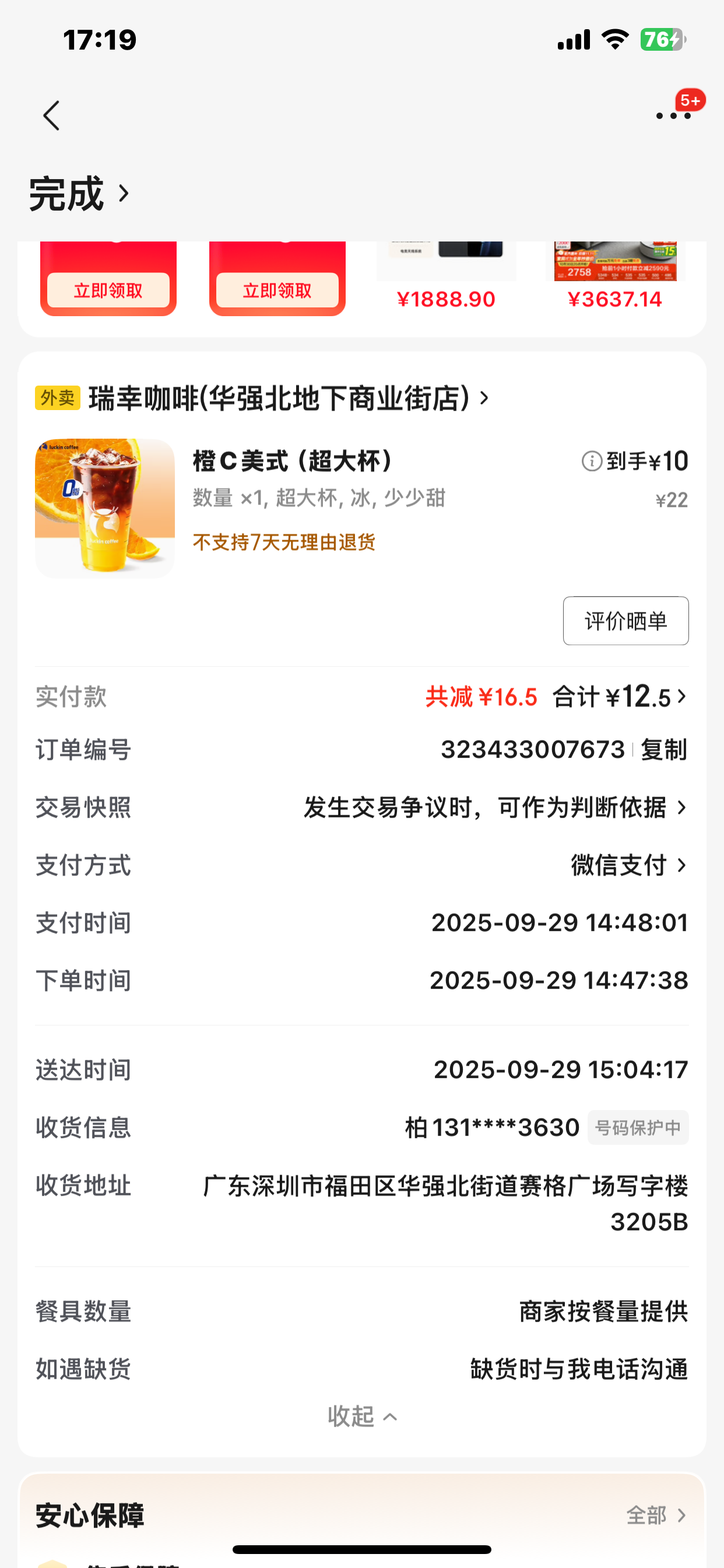Open 微信支付 payment method details

tap(628, 866)
